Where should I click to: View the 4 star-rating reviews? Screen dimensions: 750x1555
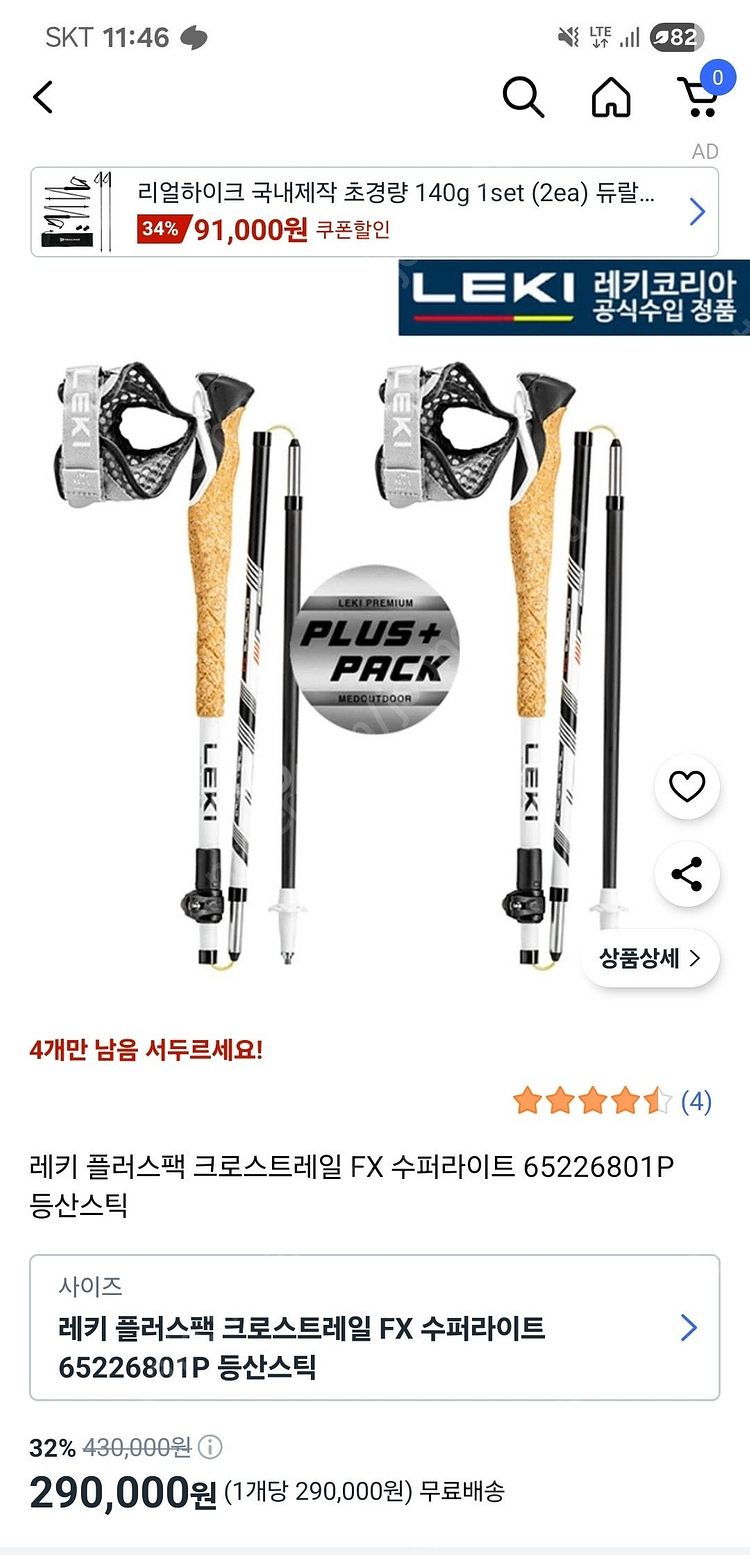612,1102
